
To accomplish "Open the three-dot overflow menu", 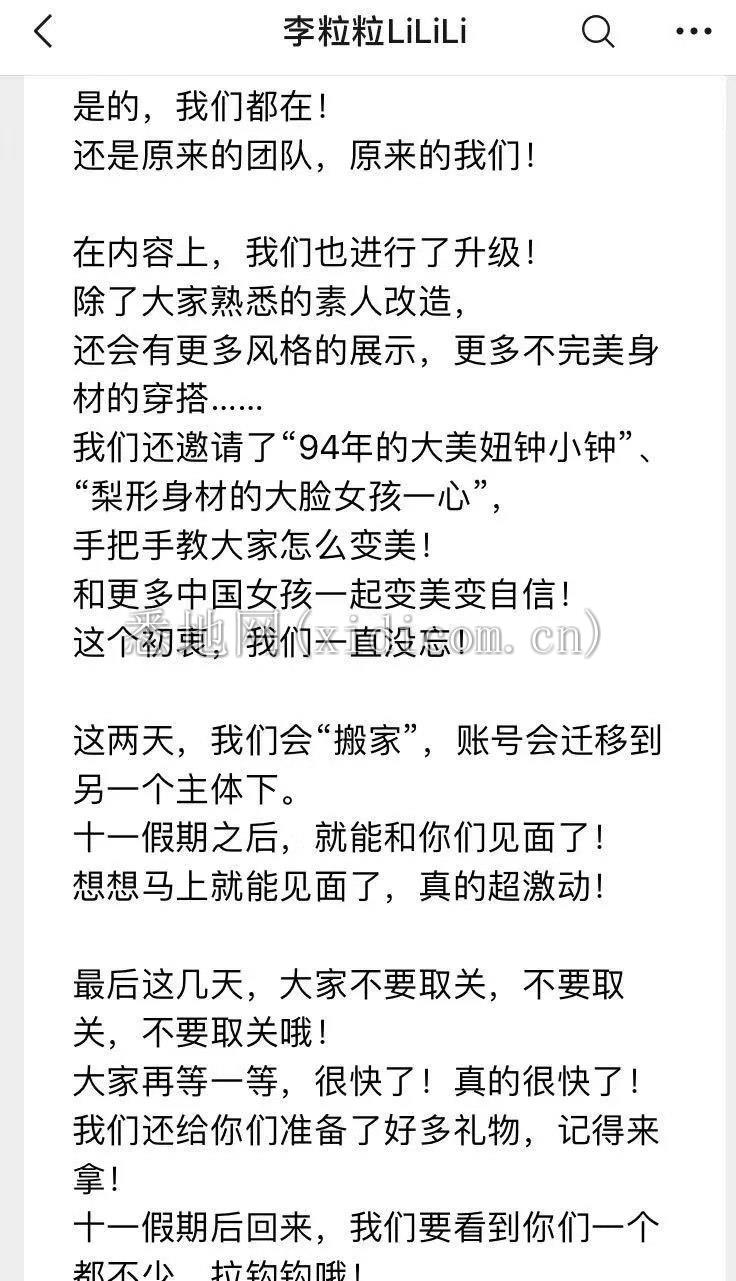I will click(x=694, y=32).
